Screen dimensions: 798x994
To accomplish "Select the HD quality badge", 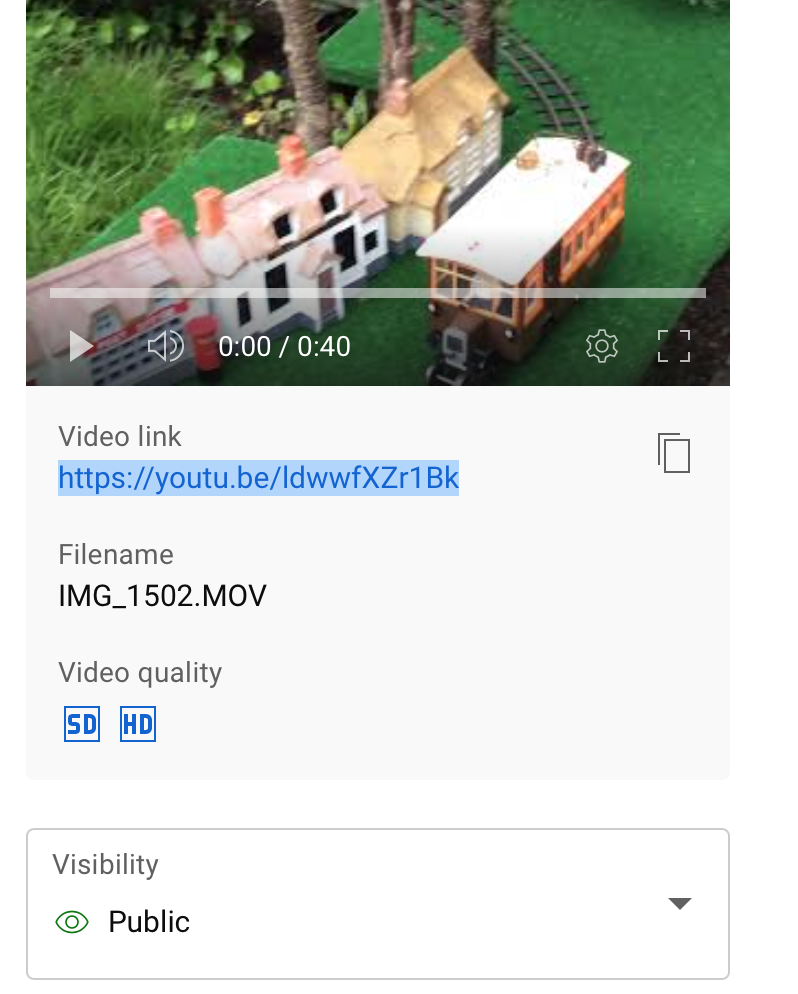I will (139, 723).
